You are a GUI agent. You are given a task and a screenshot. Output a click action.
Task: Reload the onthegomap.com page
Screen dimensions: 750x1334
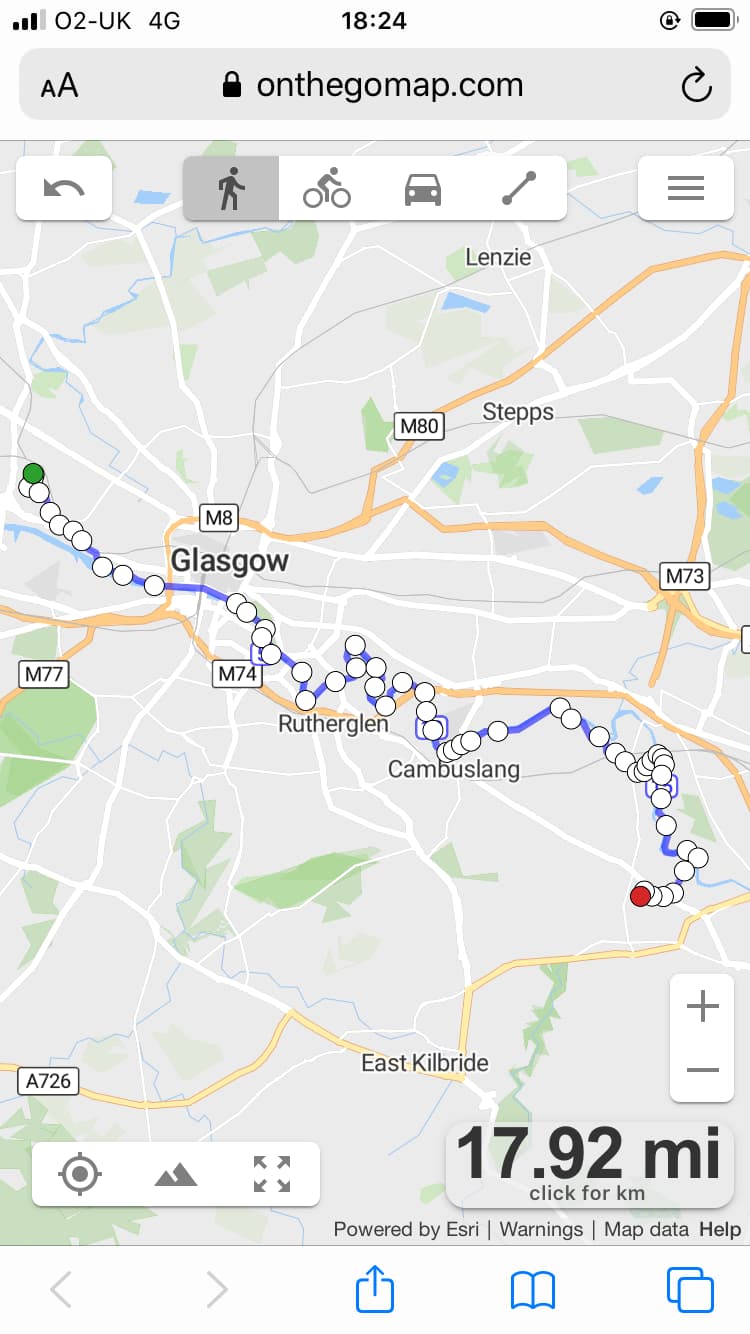click(x=696, y=86)
